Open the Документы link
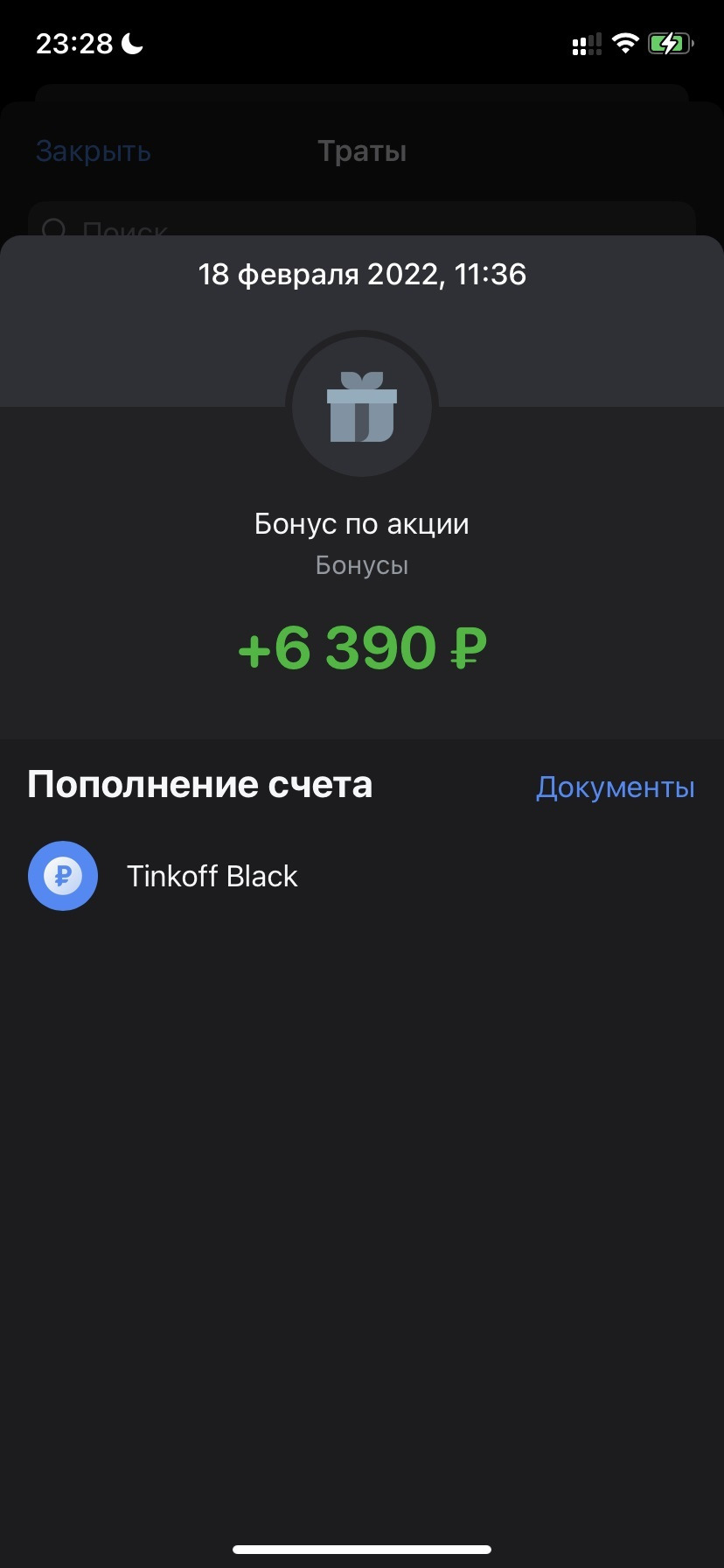Screen dimensions: 724x1568 pyautogui.click(x=615, y=787)
